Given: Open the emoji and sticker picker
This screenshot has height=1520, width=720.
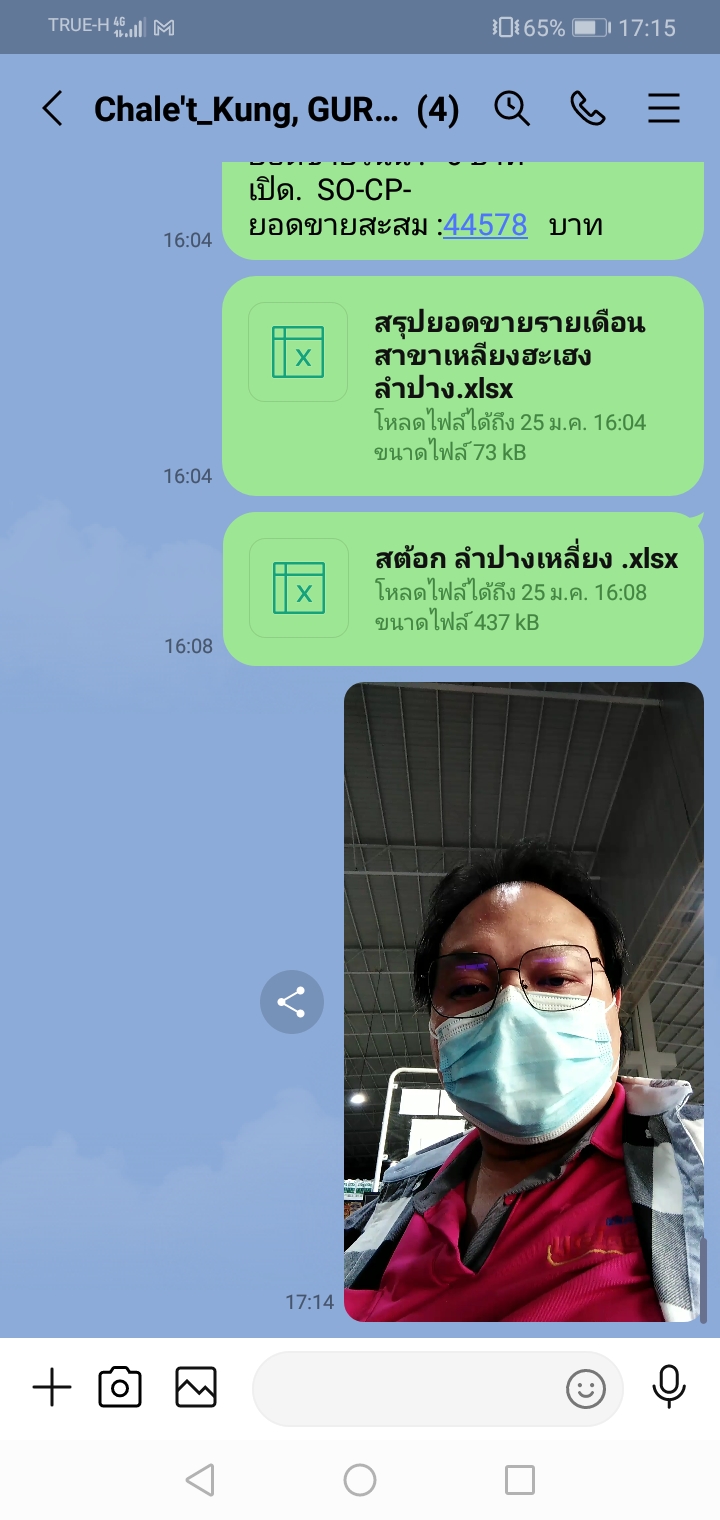Looking at the screenshot, I should tap(586, 1388).
